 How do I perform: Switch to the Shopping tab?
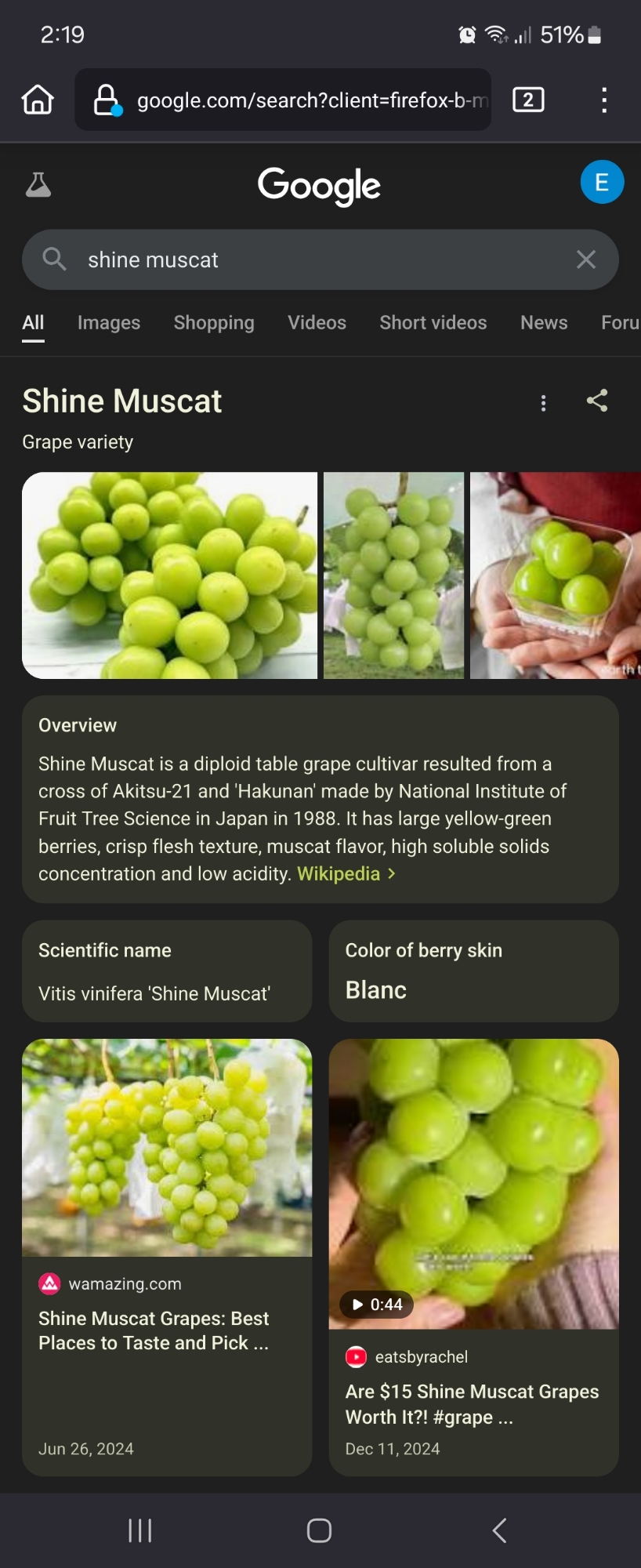tap(214, 322)
